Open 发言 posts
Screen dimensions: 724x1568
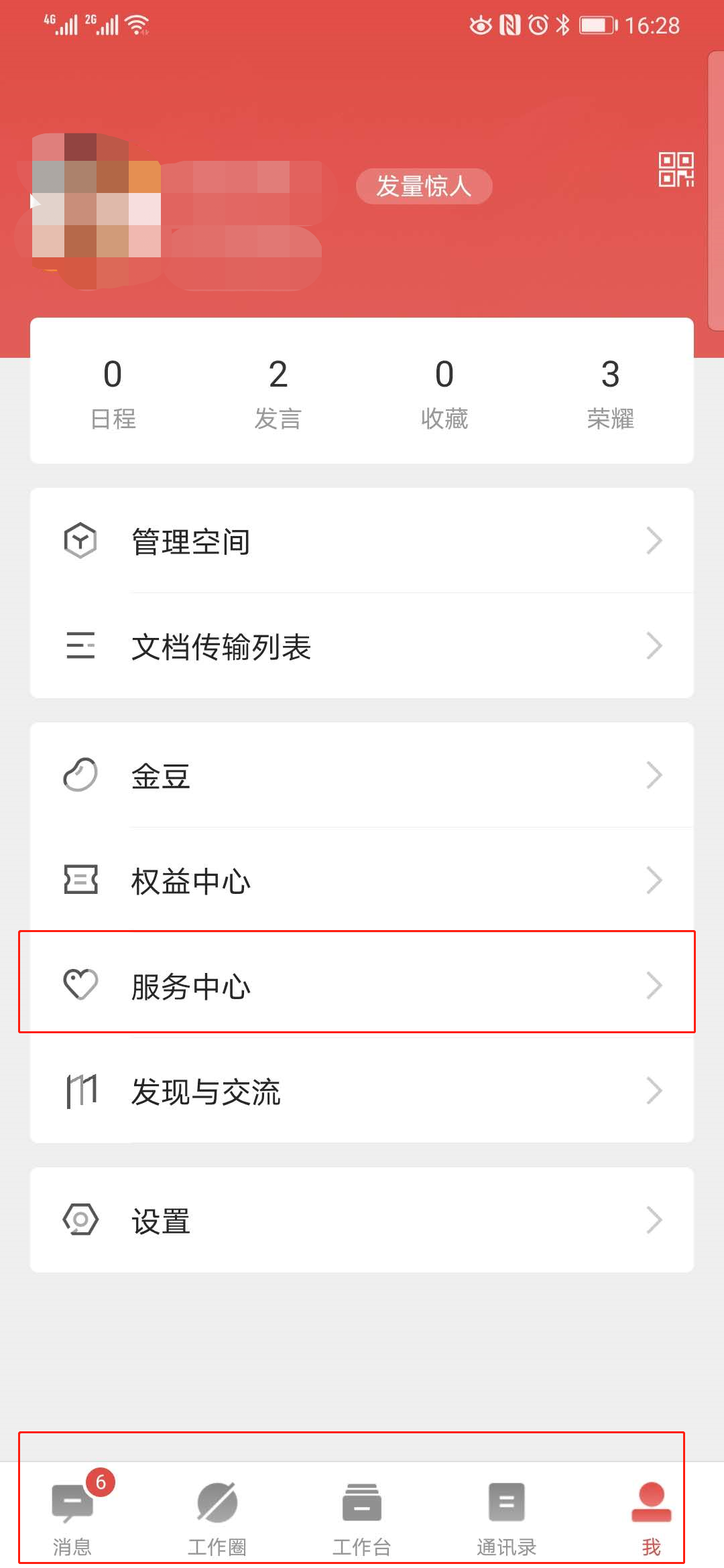click(x=278, y=393)
